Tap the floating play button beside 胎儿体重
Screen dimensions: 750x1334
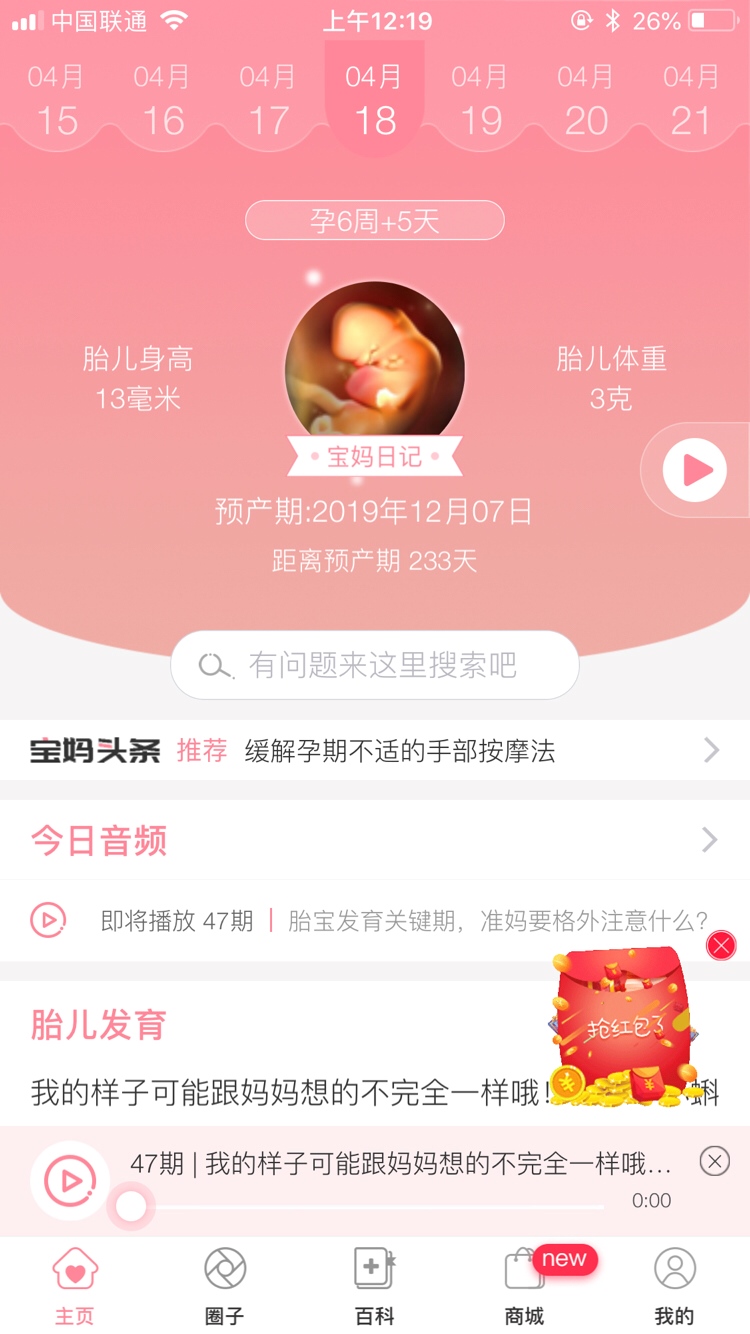pos(695,470)
